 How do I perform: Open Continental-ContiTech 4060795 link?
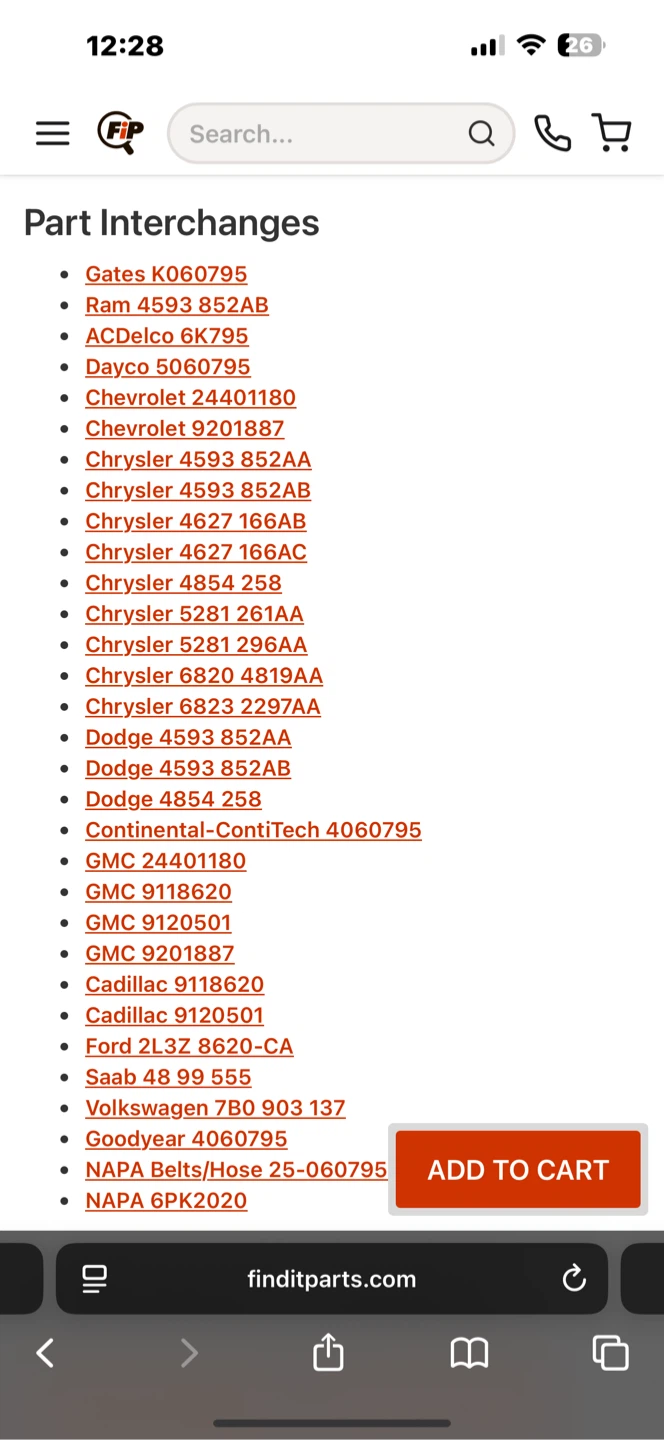tap(254, 830)
